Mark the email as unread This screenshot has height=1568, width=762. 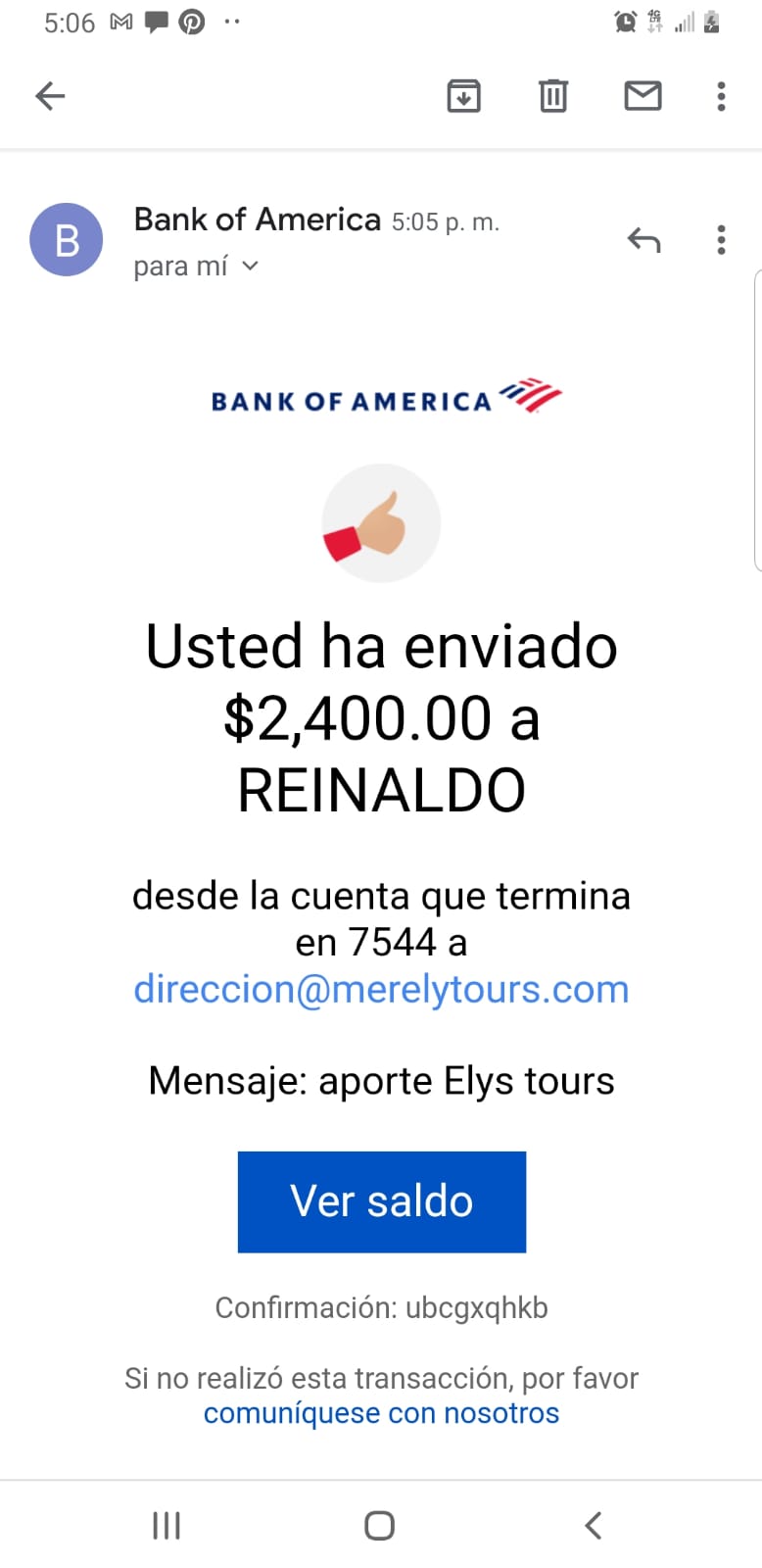643,95
